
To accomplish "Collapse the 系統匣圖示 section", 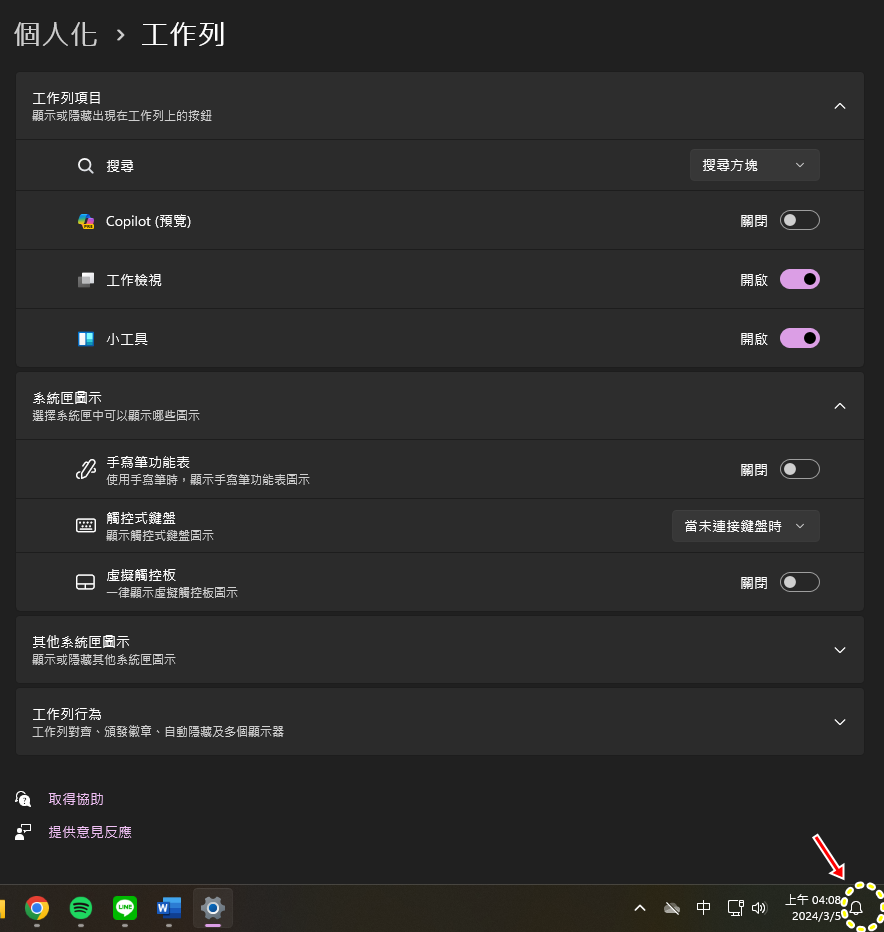I will click(x=839, y=406).
